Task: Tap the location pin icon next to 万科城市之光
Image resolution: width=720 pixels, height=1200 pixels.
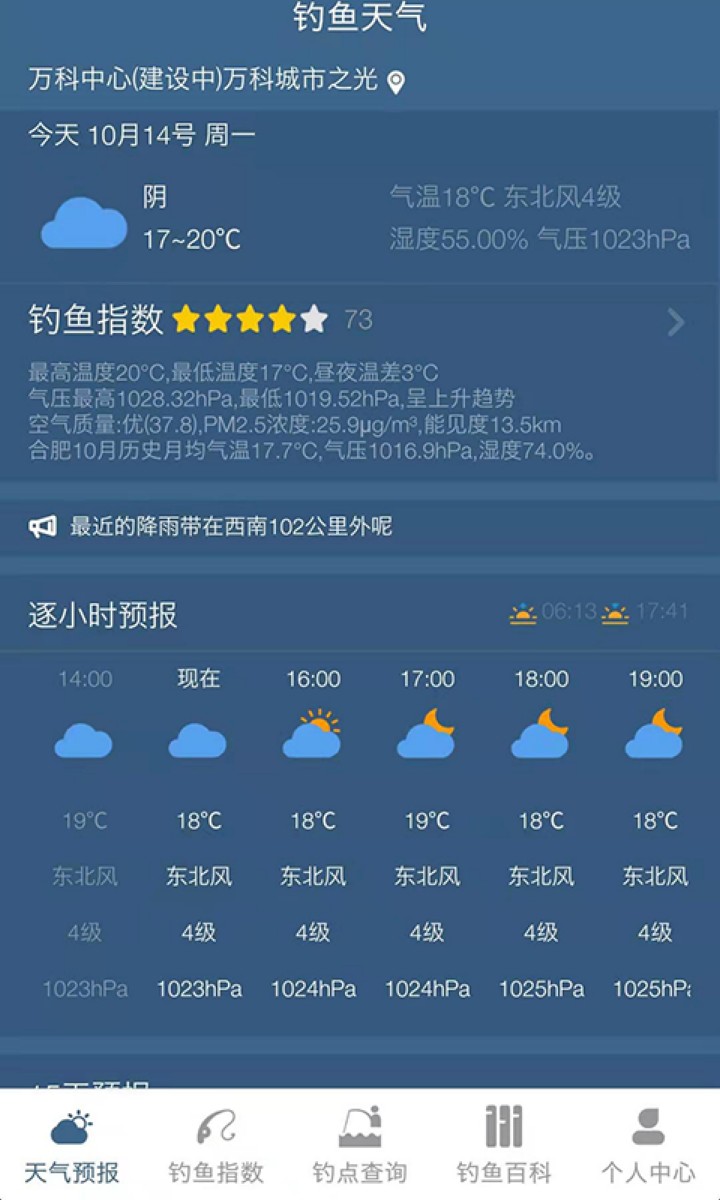Action: coord(400,84)
